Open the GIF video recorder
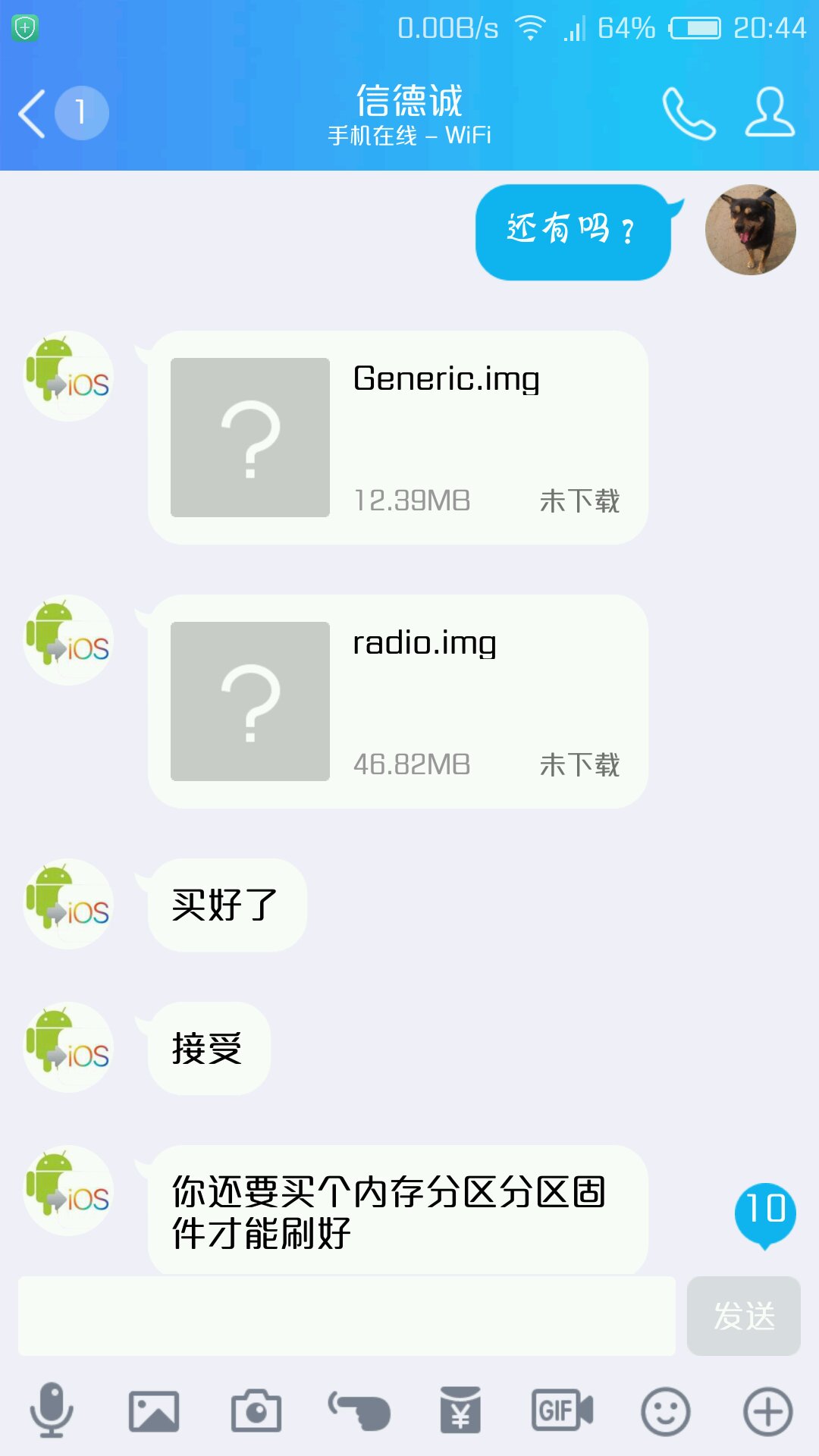 (x=563, y=1410)
